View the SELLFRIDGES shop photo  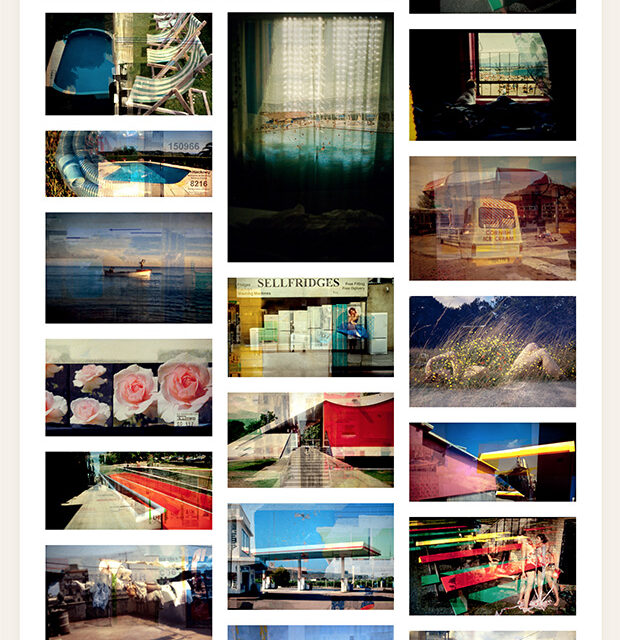[310, 327]
